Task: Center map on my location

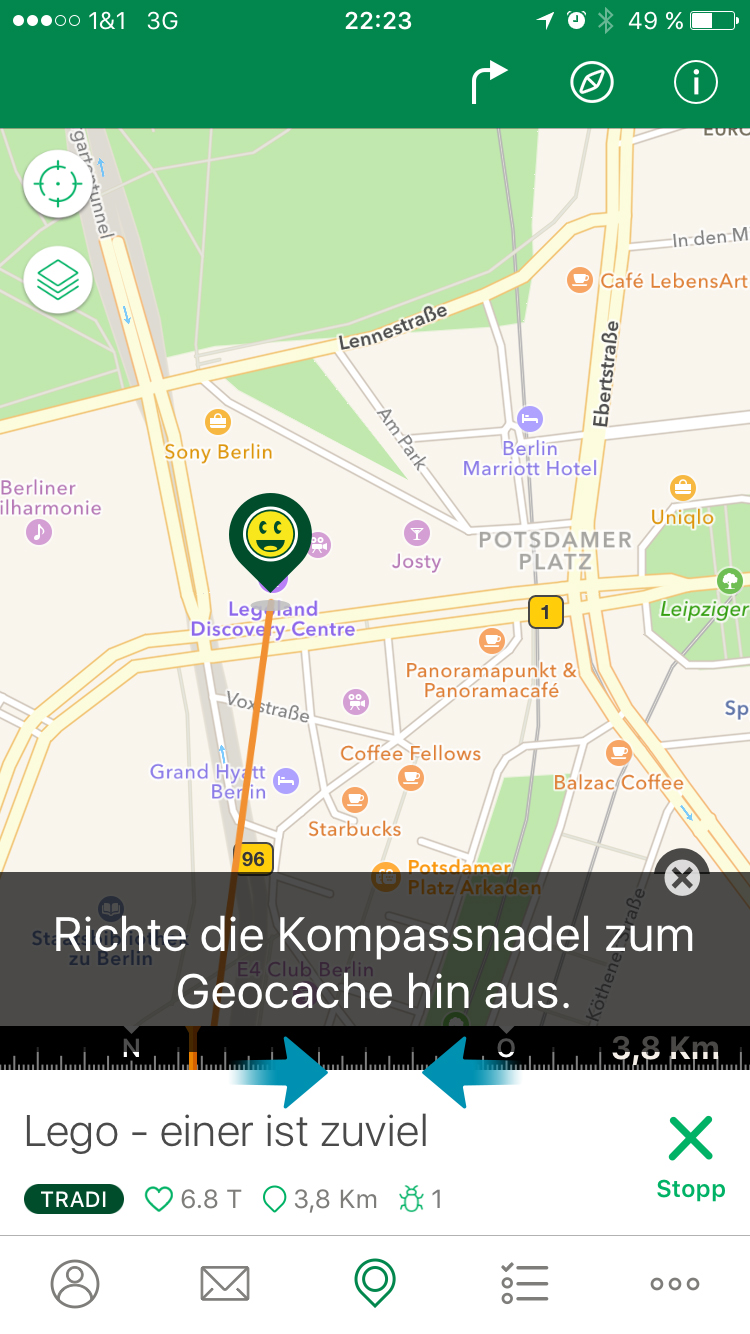Action: 58,183
